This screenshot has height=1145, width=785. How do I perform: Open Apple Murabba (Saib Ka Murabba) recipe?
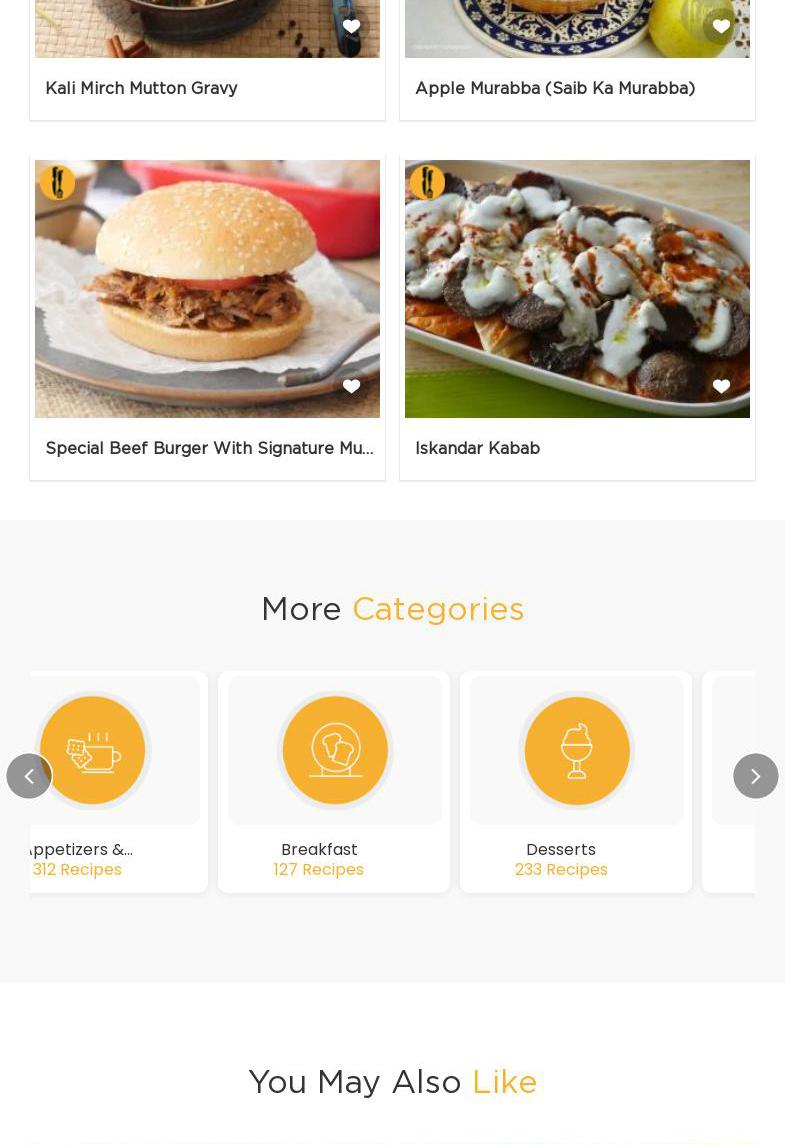[x=555, y=88]
